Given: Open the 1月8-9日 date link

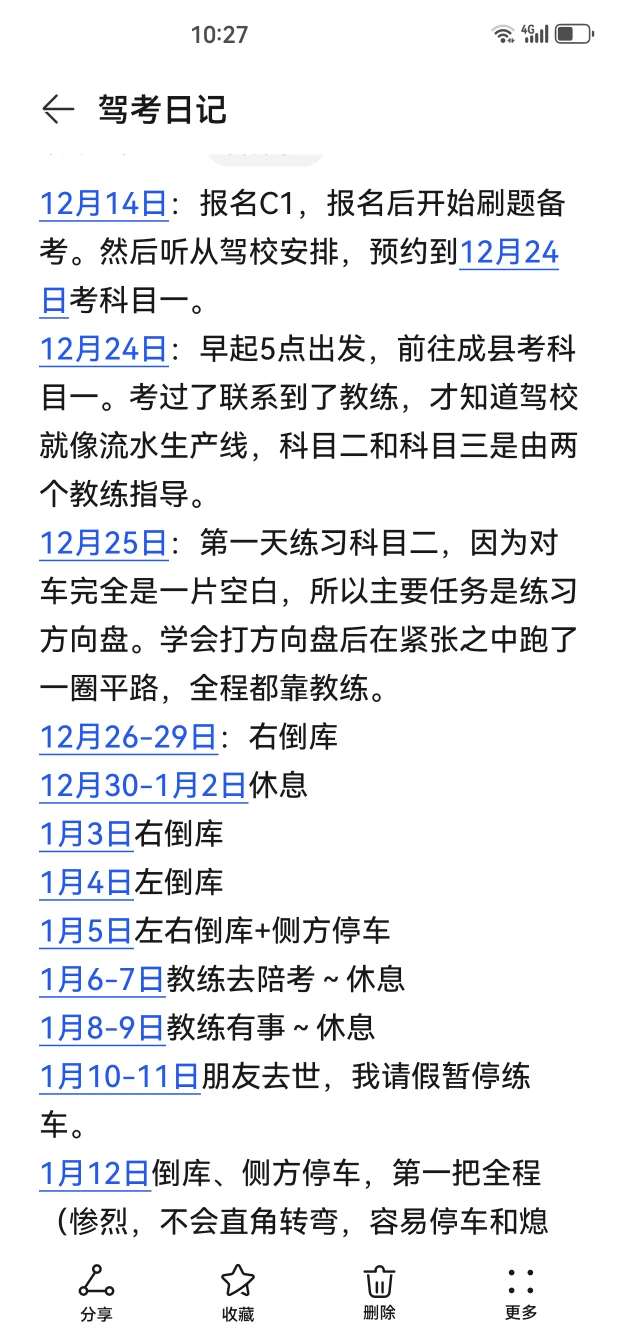Looking at the screenshot, I should click(x=102, y=1027).
